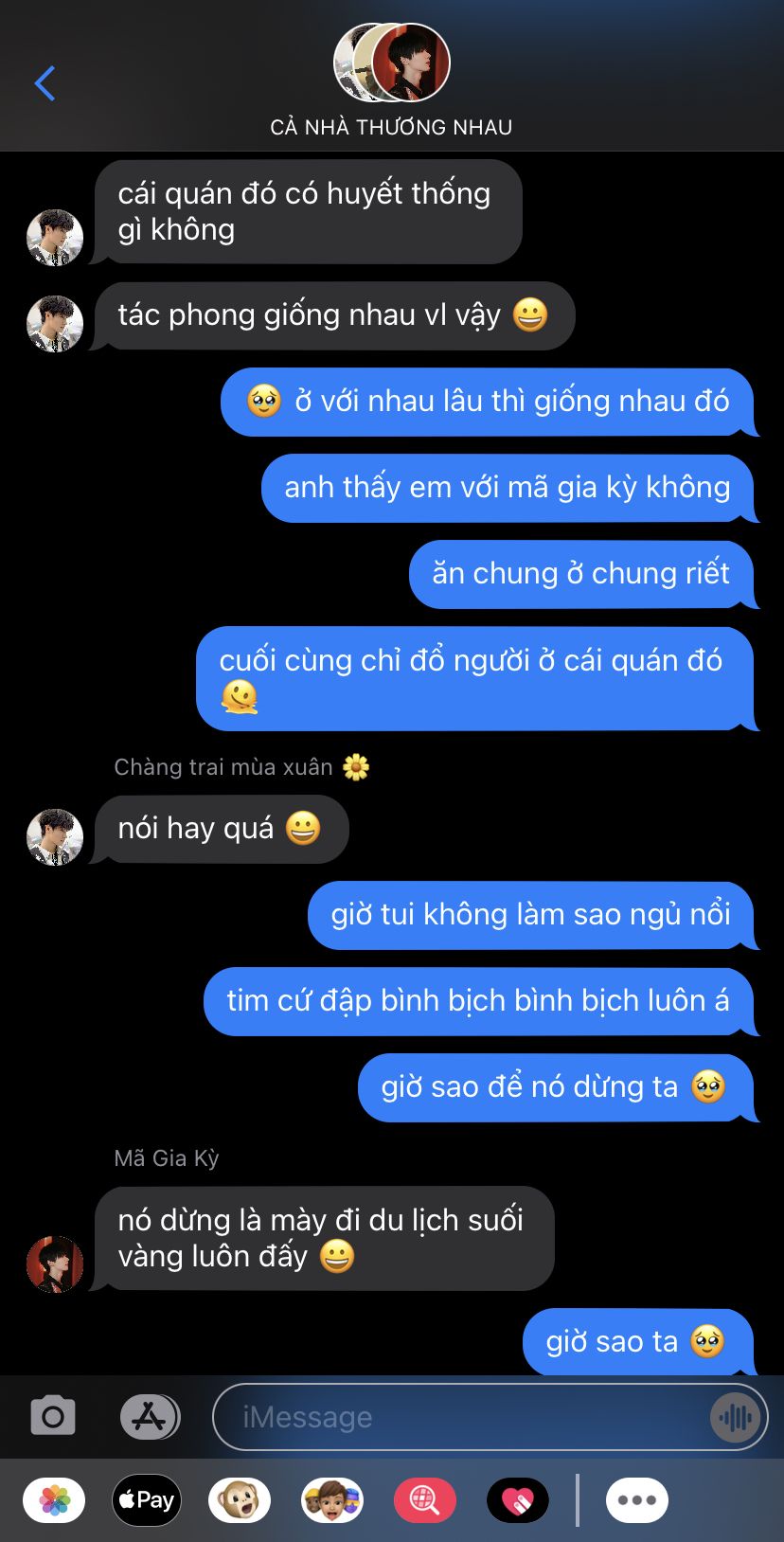Open the camera to take a photo
This screenshot has height=1542, width=784.
(53, 1417)
